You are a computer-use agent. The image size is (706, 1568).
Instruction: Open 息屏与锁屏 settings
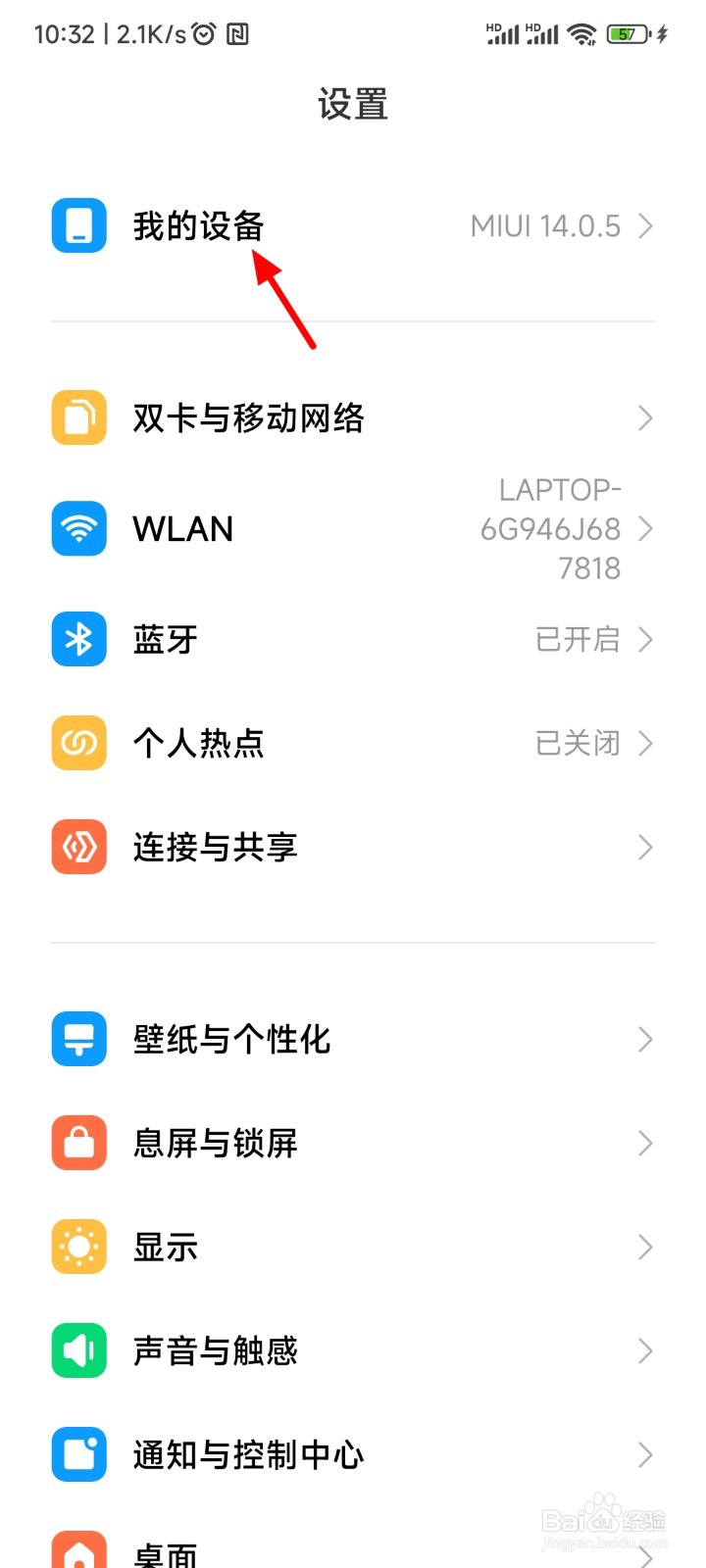point(353,1144)
